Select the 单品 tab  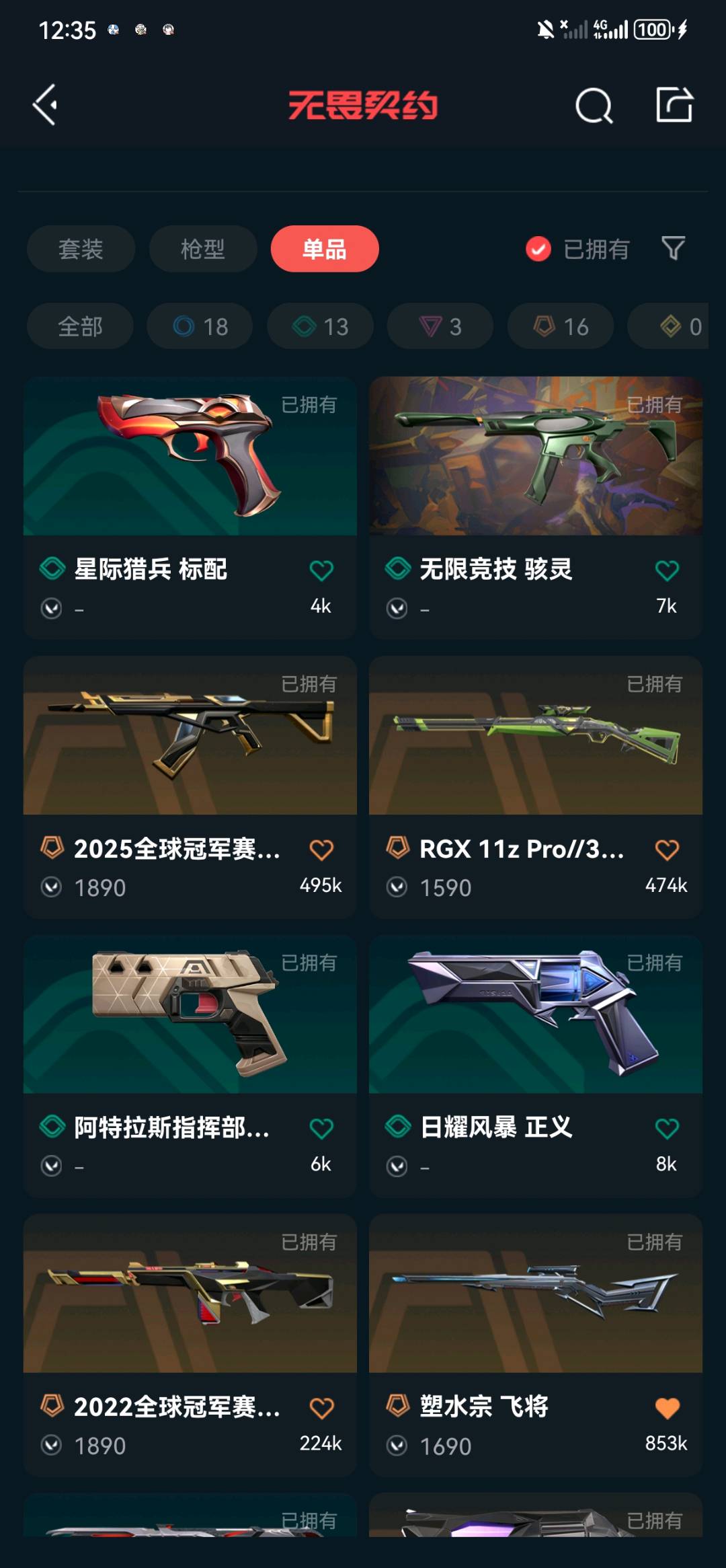point(325,249)
